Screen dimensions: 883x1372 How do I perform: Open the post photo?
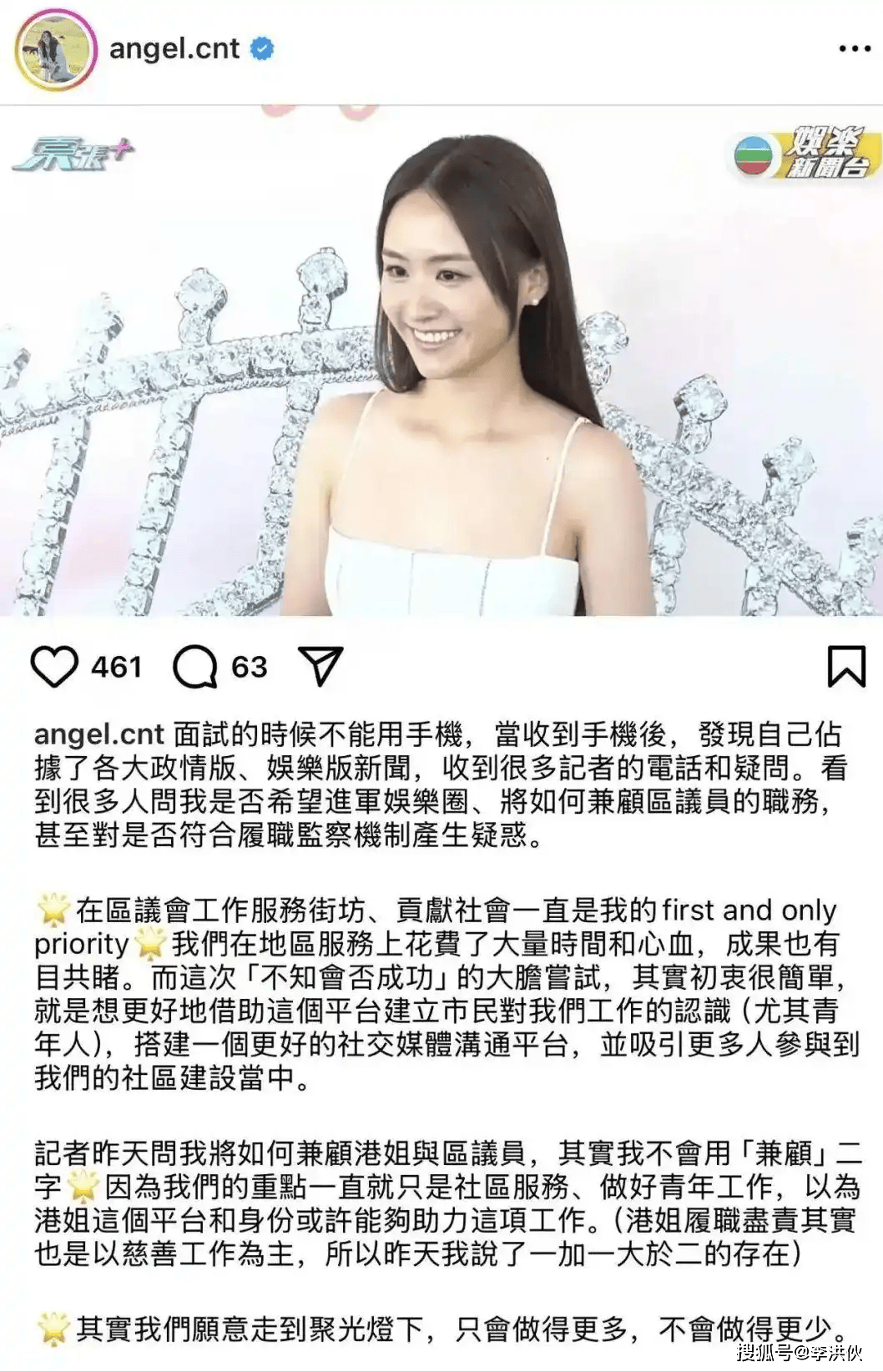coord(441,361)
